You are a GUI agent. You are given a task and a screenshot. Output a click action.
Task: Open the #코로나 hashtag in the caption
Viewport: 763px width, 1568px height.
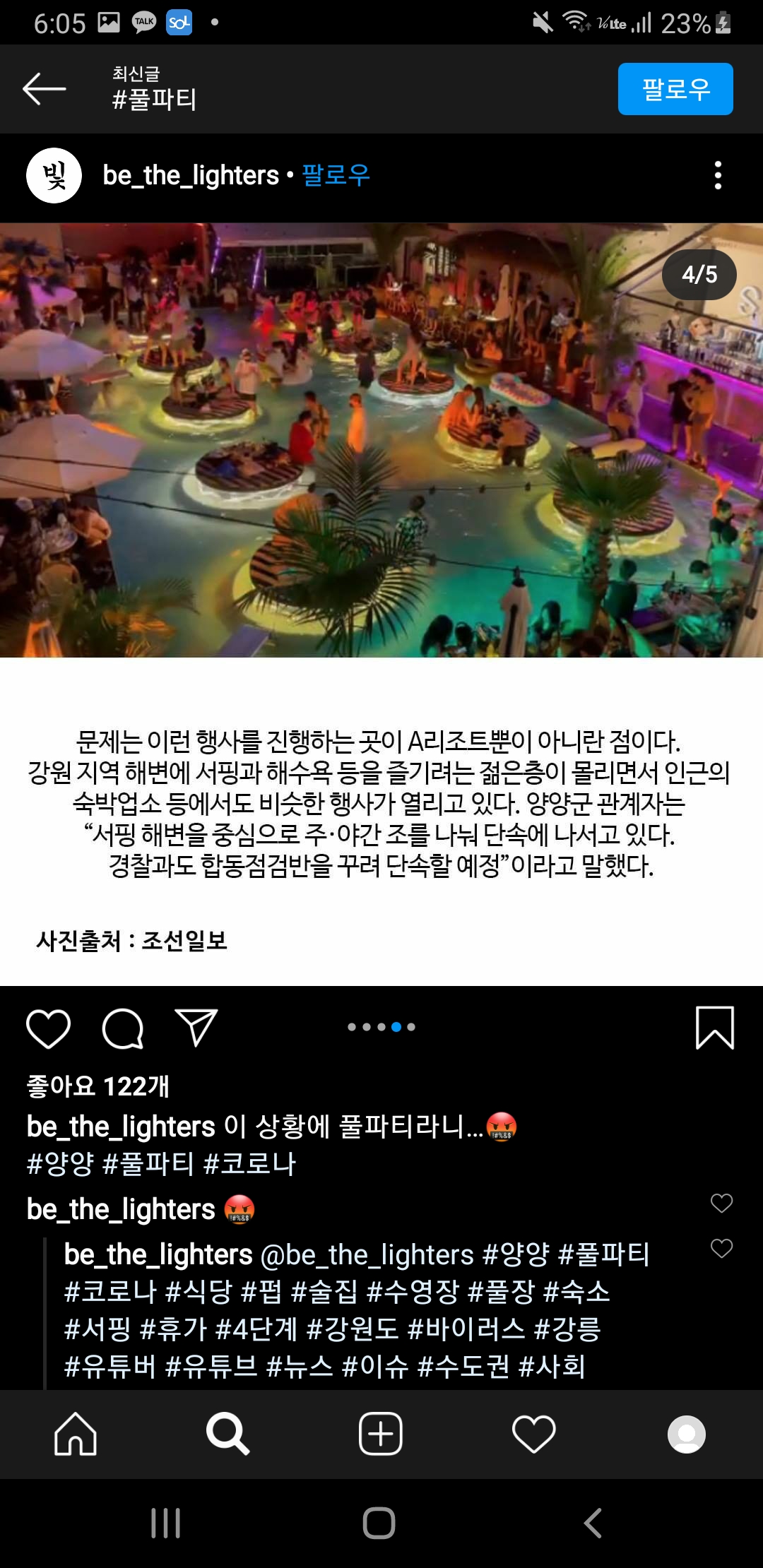[249, 1163]
